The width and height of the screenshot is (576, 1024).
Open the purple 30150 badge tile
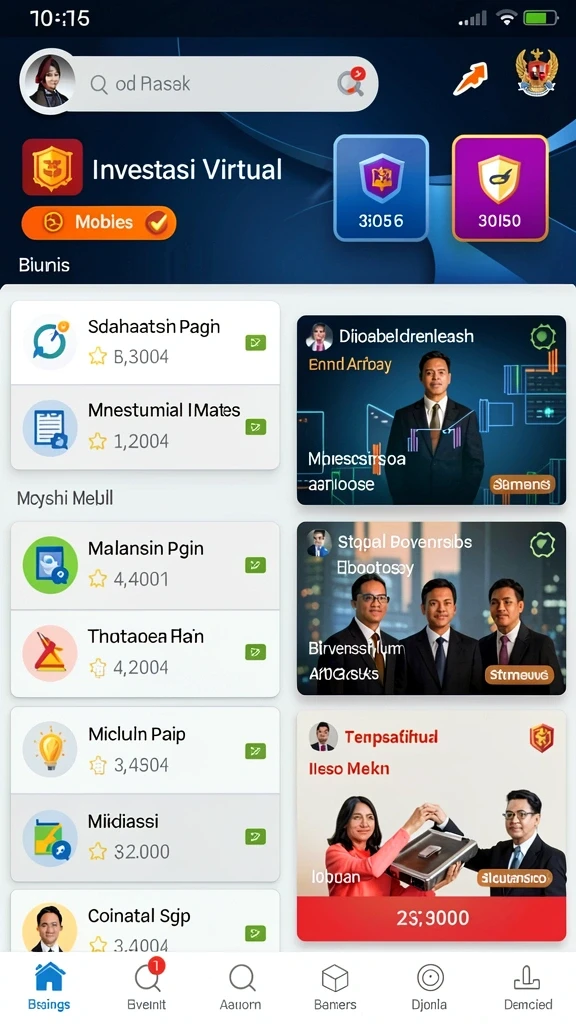(x=500, y=189)
